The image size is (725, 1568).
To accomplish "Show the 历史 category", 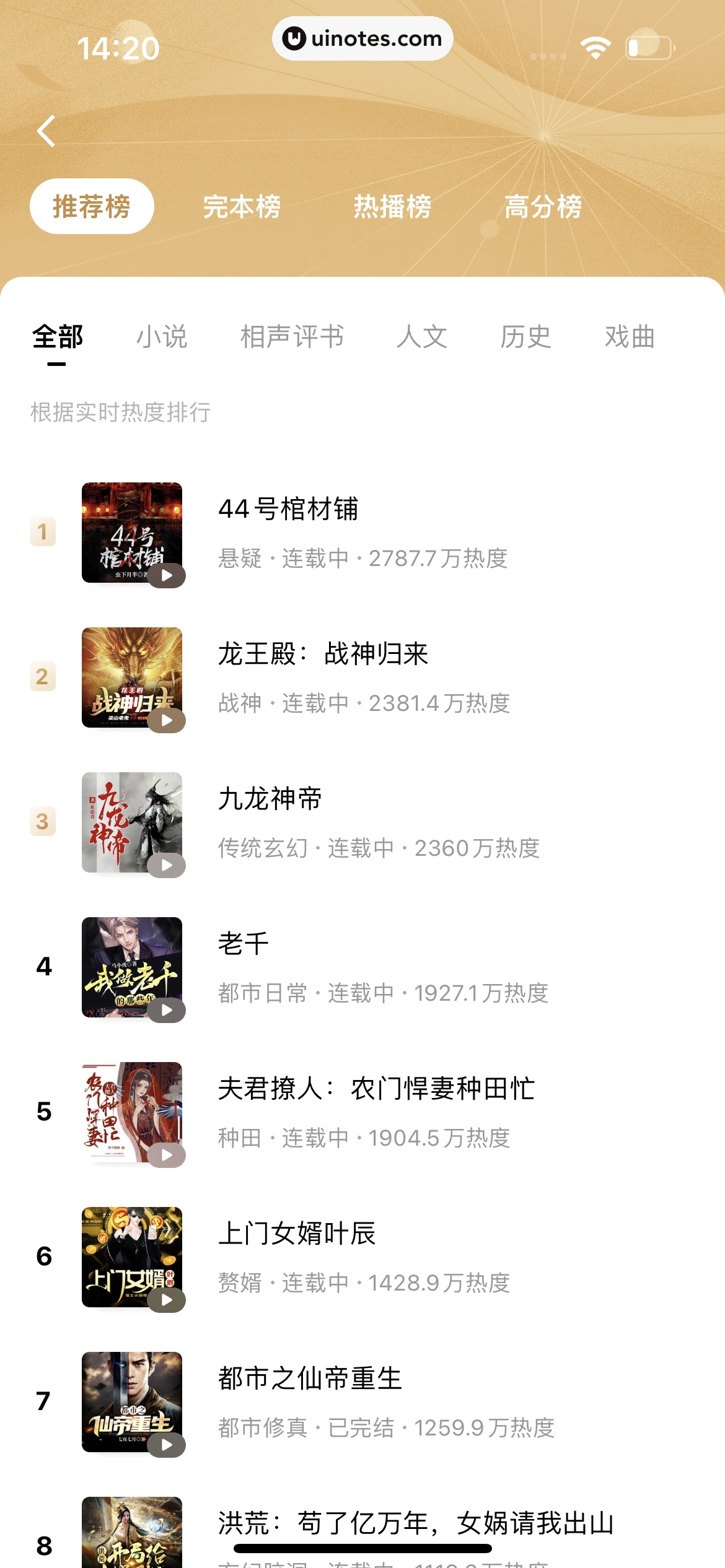I will [525, 338].
